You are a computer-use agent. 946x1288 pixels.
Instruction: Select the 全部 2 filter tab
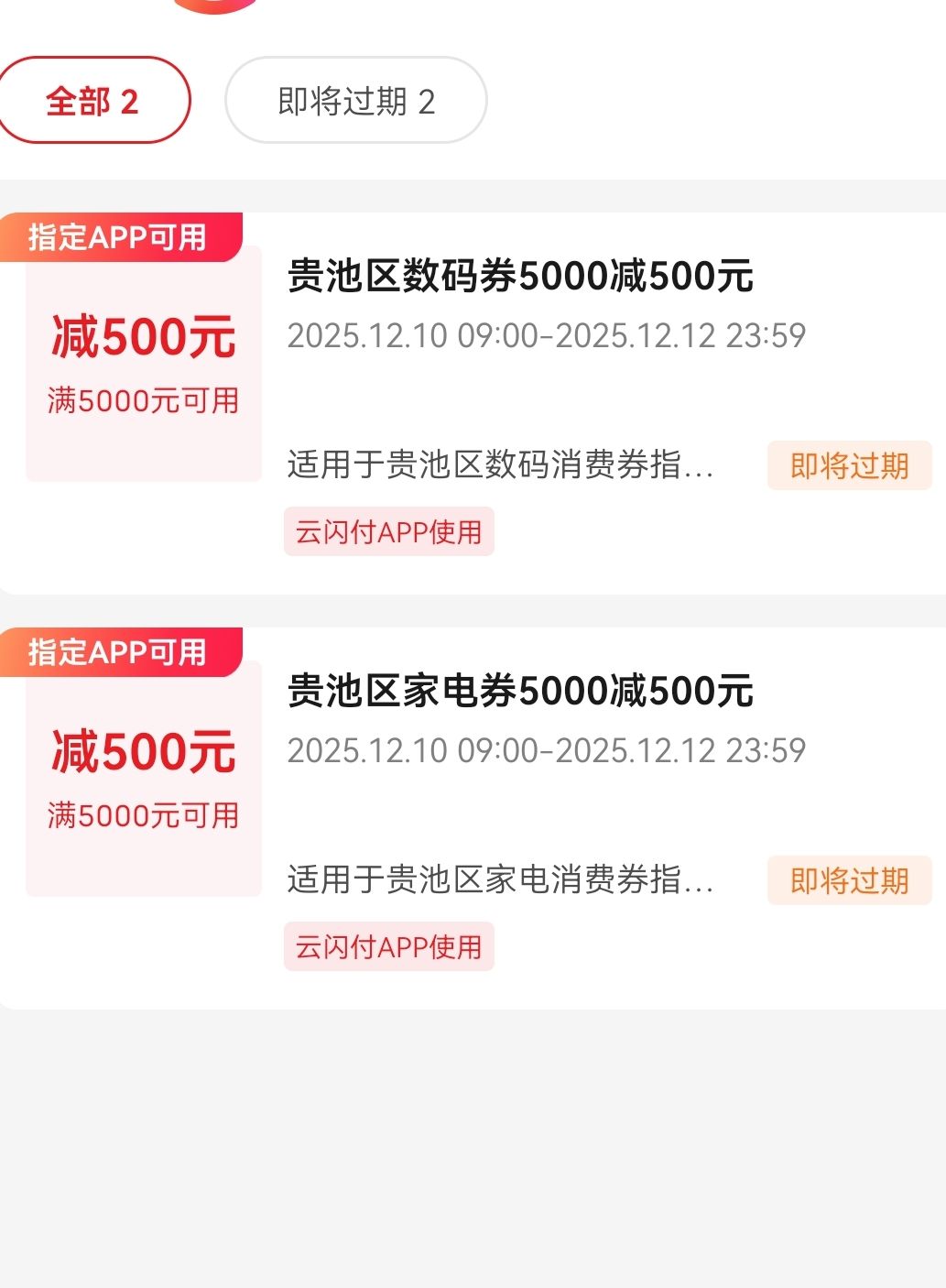(x=92, y=101)
